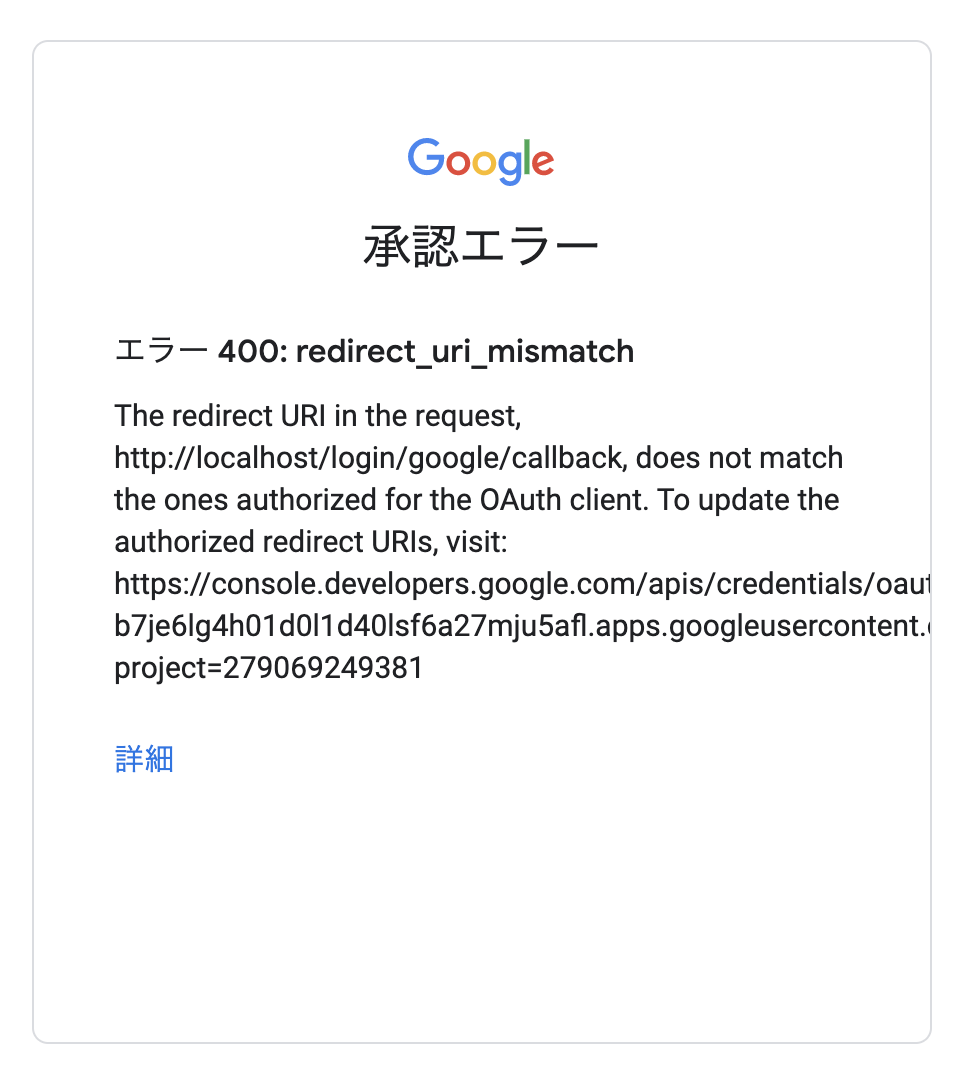The width and height of the screenshot is (962, 1074).
Task: Click the 承認エラー heading
Action: tap(480, 243)
